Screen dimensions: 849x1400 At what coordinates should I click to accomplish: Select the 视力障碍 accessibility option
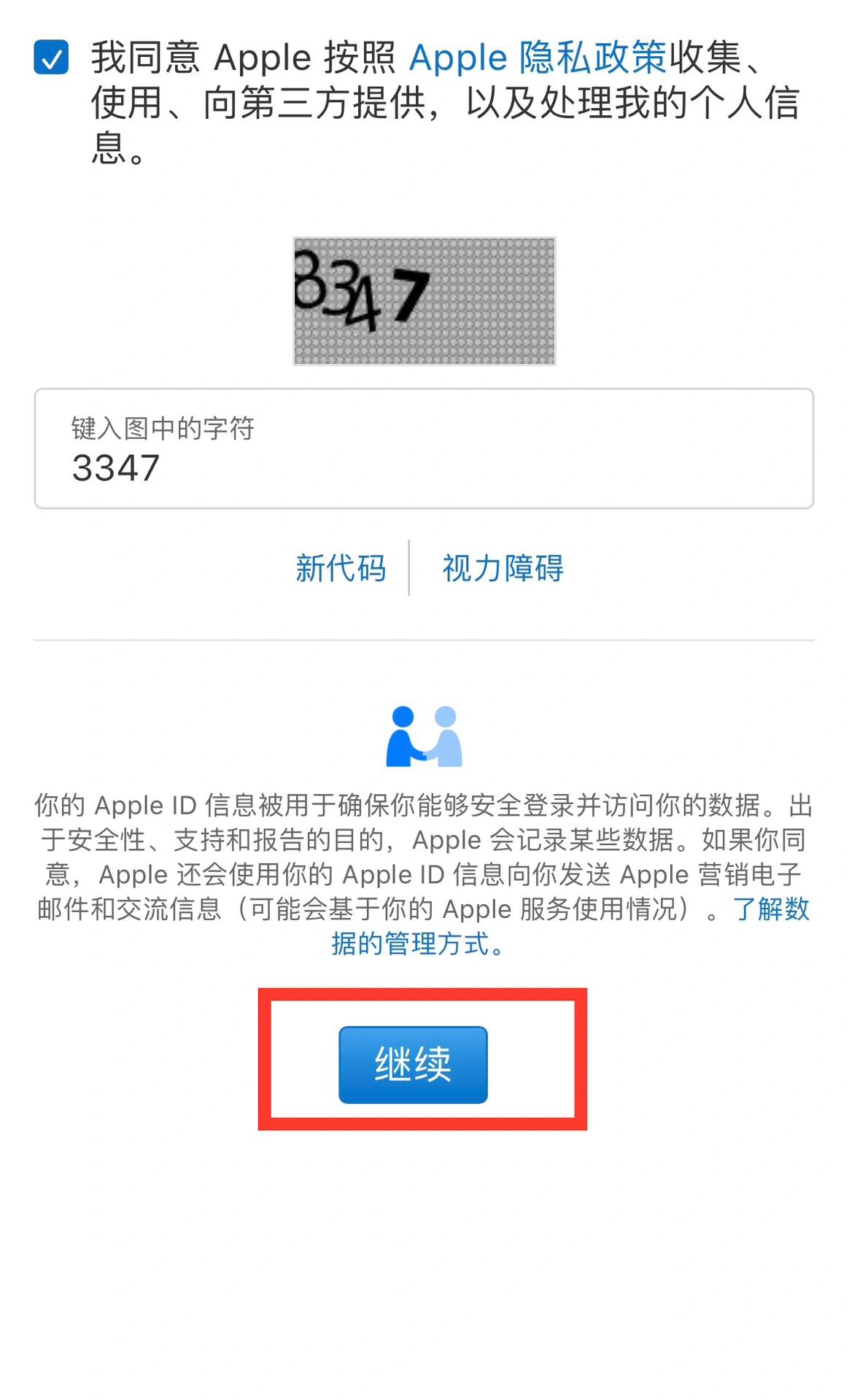503,568
